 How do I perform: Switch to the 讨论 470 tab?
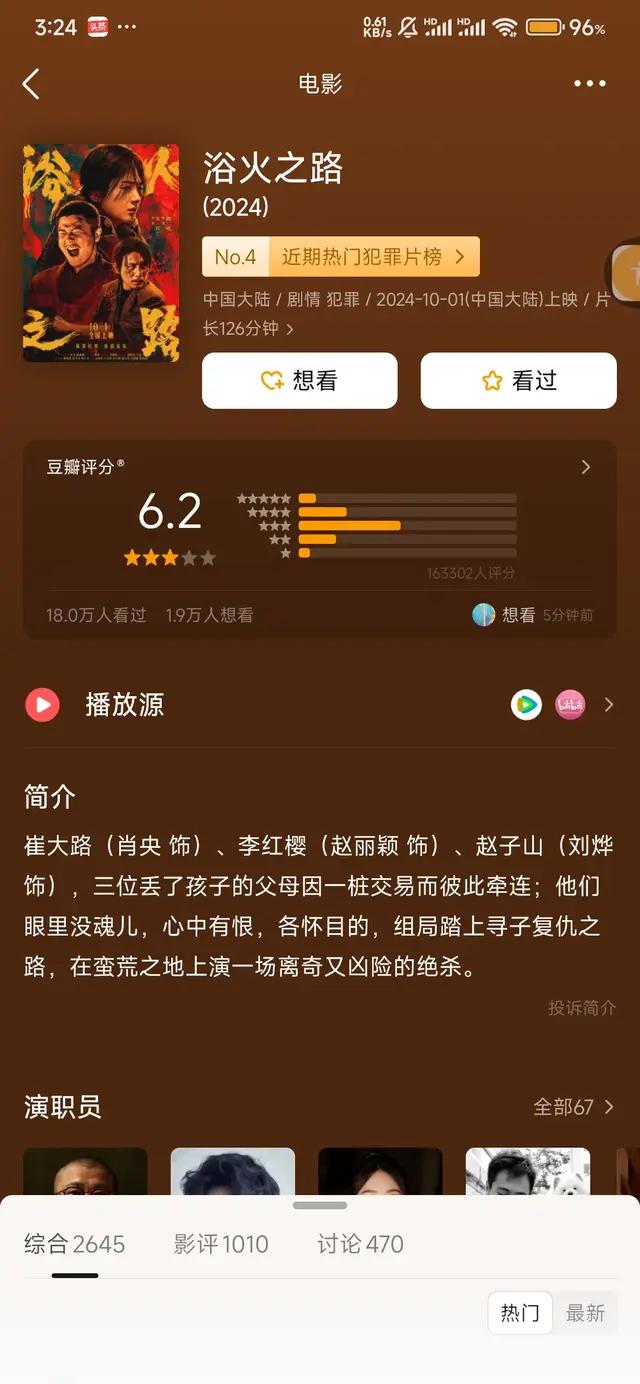coord(360,1244)
